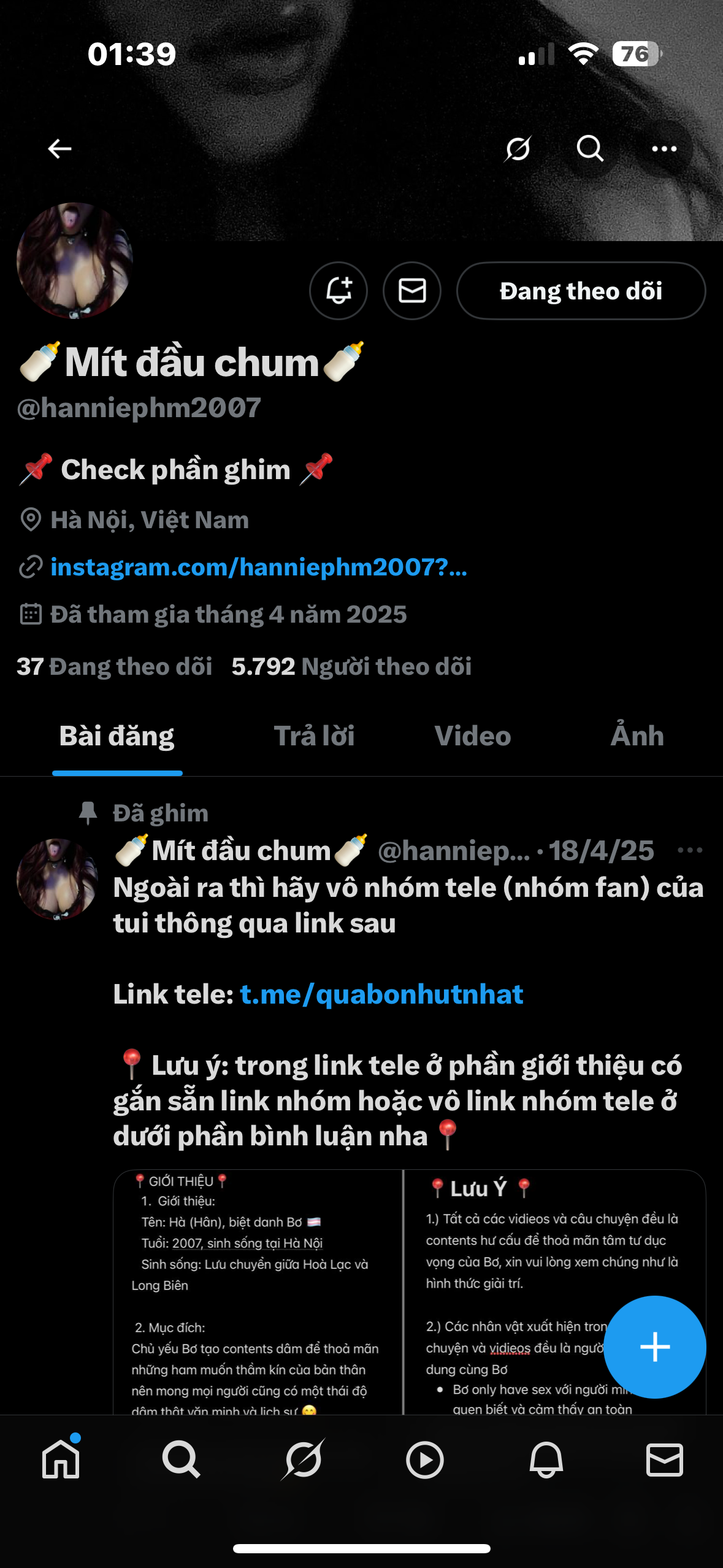Screen dimensions: 723x1568
Task: Go back using the arrow
Action: click(59, 148)
